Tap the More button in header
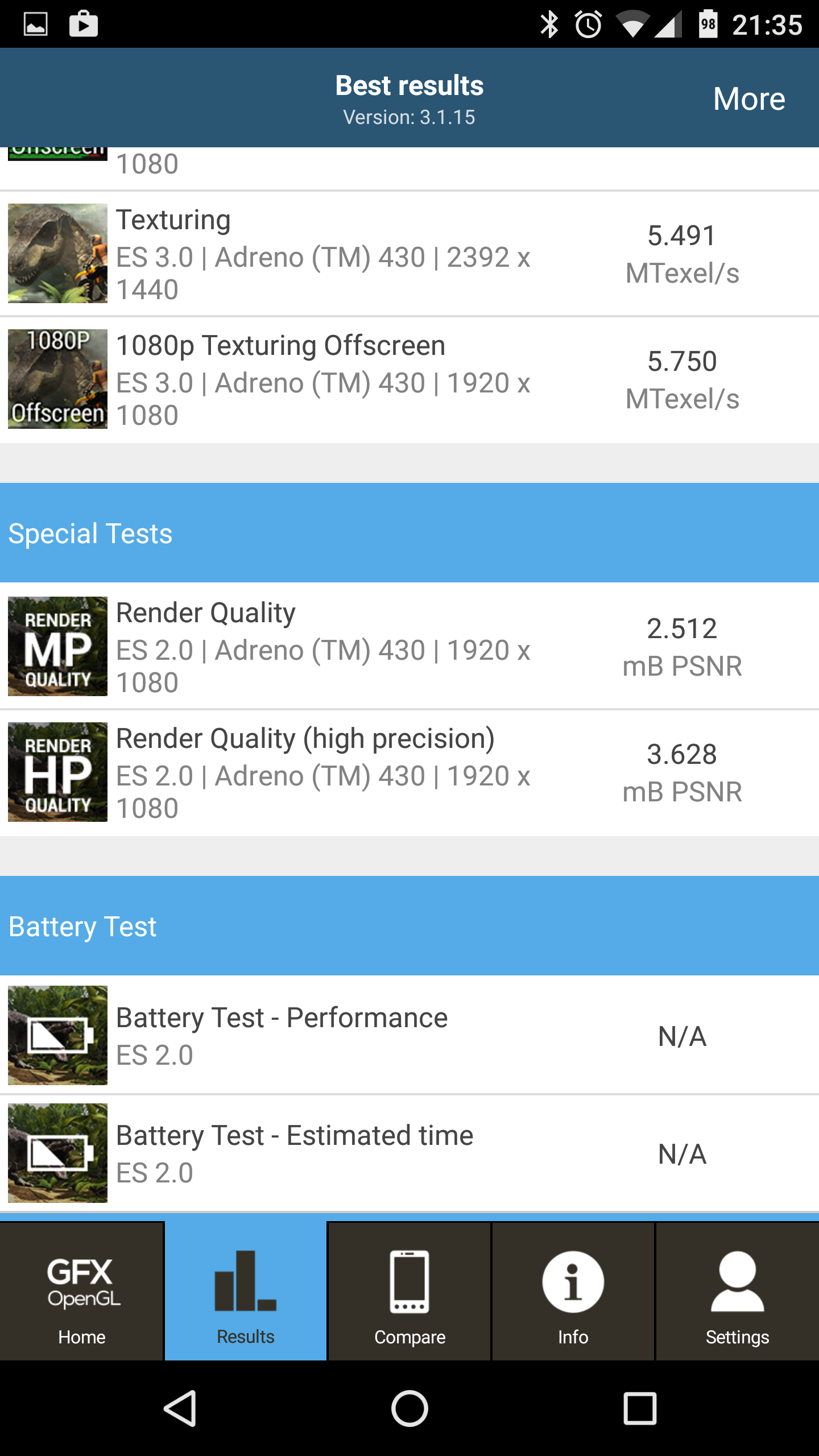 749,98
